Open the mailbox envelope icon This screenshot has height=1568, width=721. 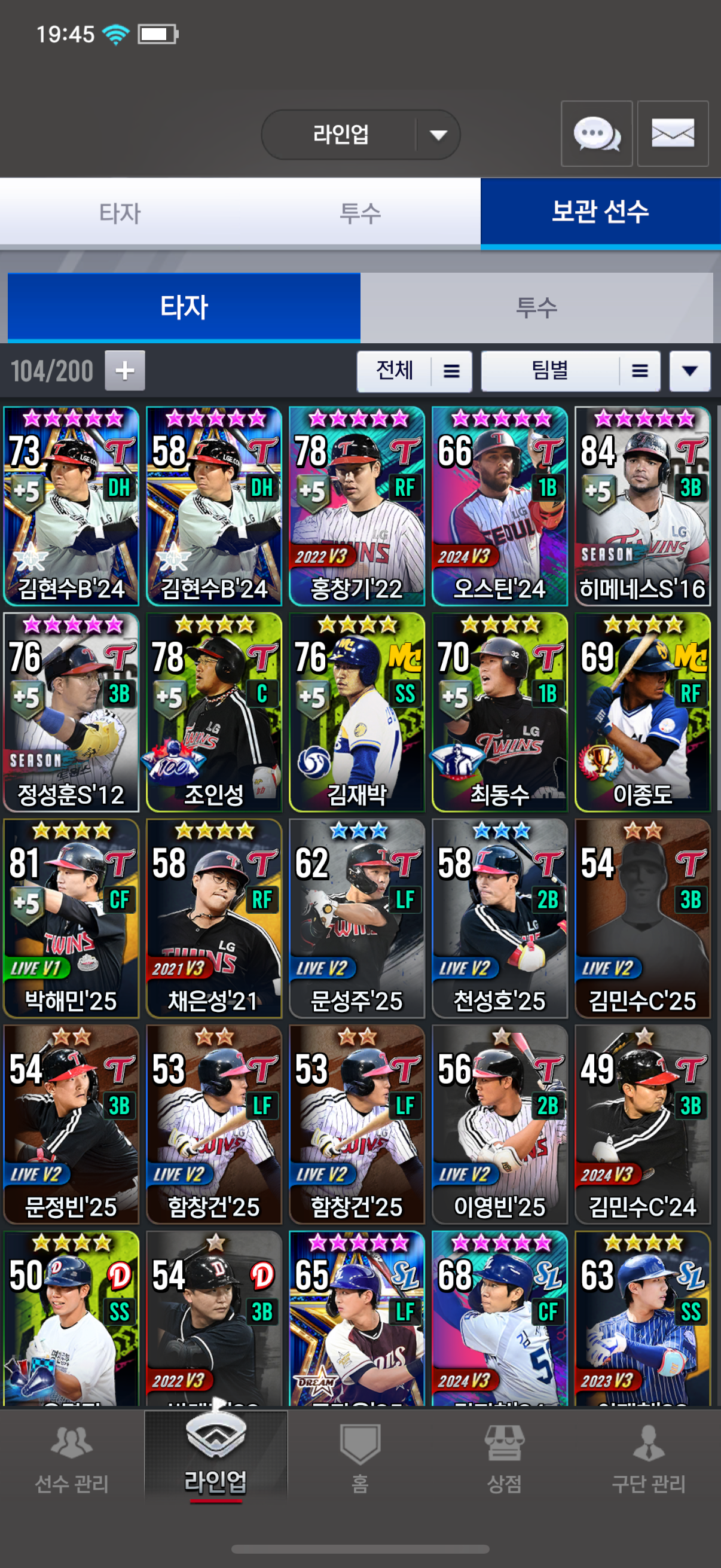tap(673, 133)
